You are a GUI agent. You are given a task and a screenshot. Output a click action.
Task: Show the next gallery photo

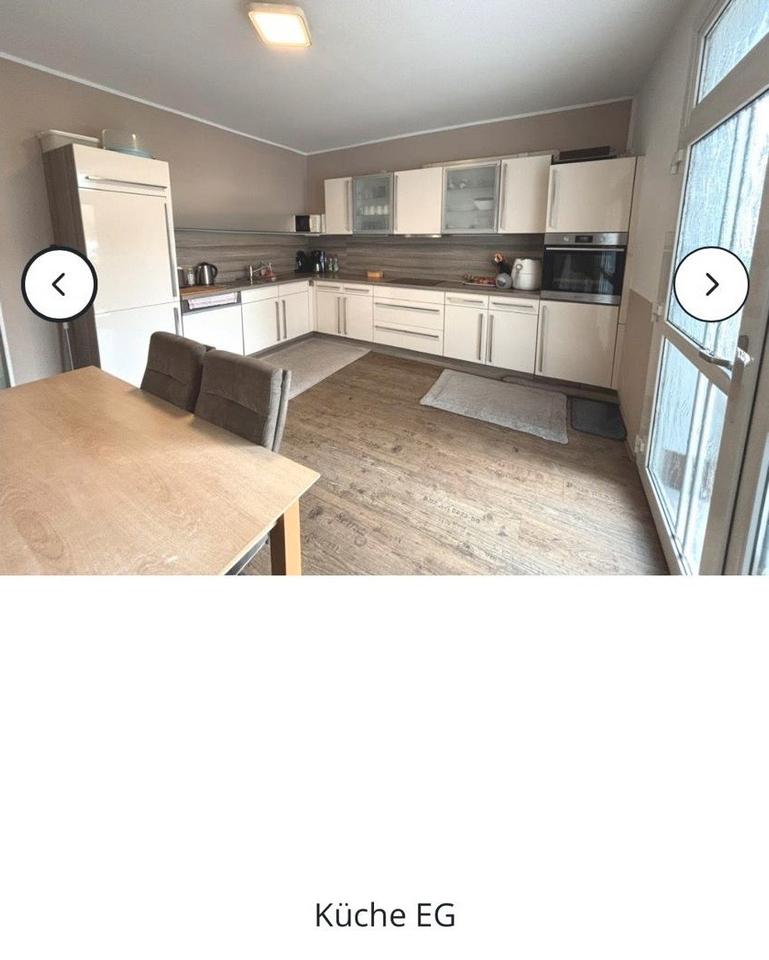(x=711, y=285)
